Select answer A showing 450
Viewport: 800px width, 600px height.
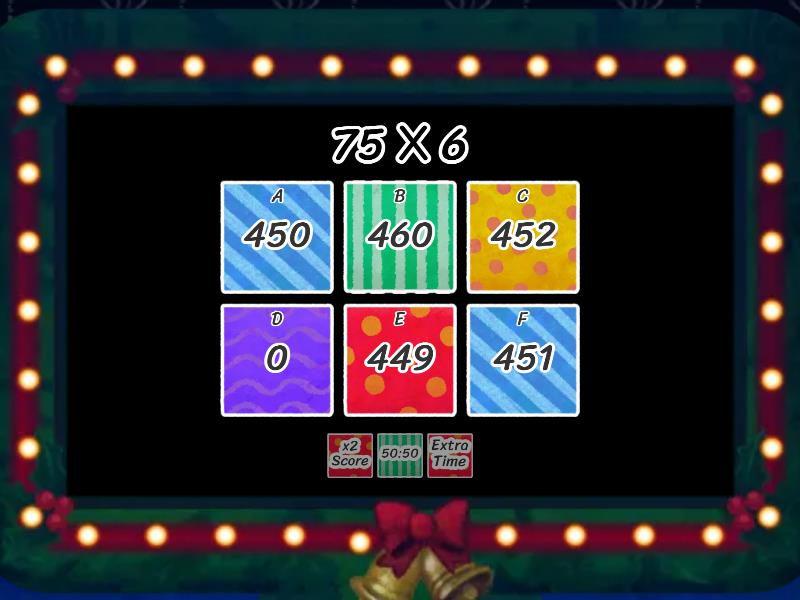(x=276, y=237)
